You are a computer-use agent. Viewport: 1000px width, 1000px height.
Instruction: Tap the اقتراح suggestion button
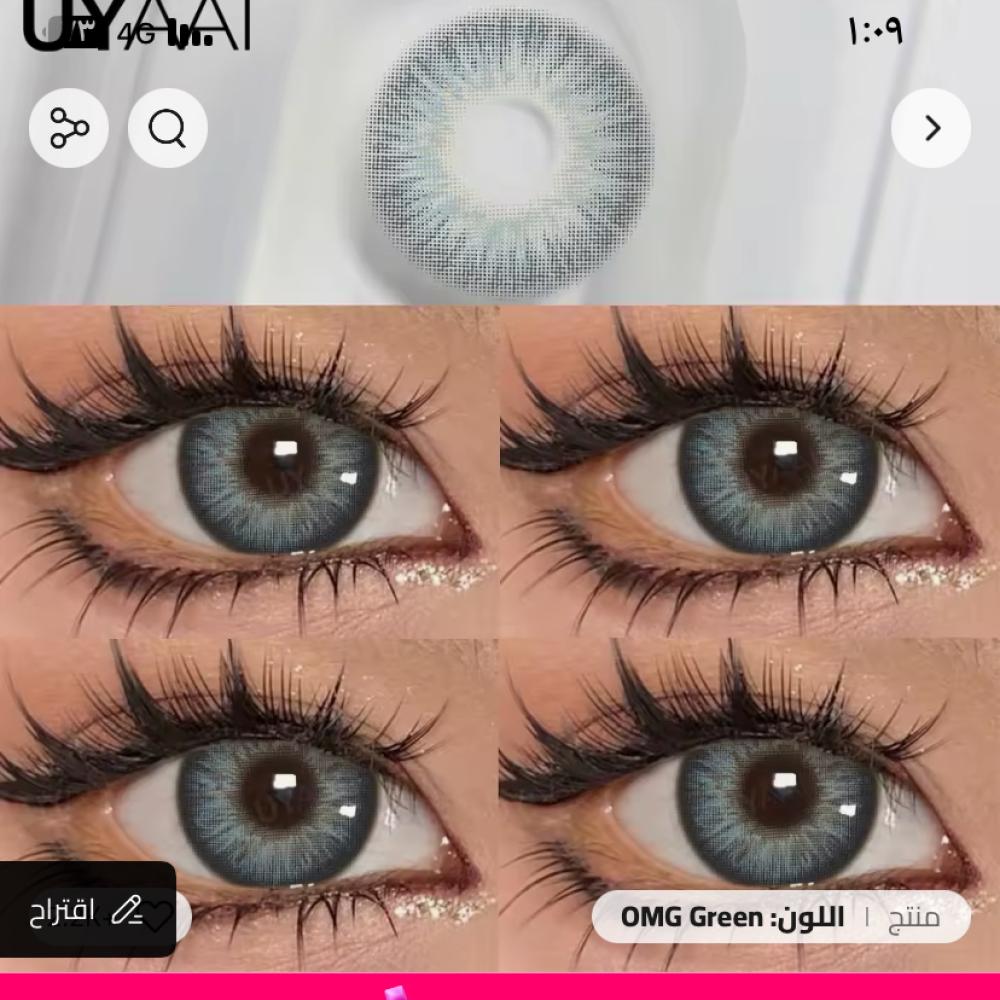(x=88, y=910)
